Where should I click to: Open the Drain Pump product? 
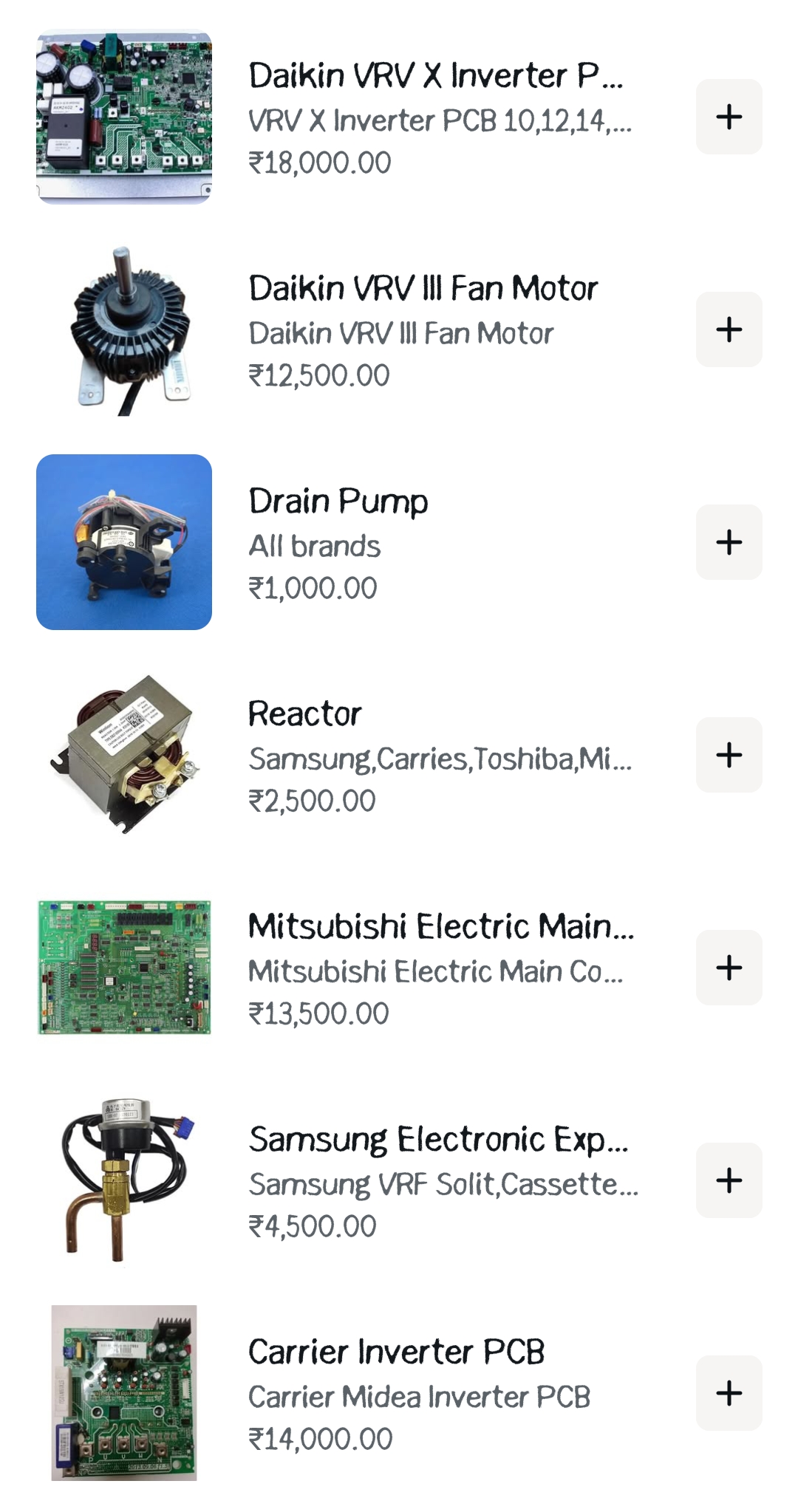coord(338,502)
